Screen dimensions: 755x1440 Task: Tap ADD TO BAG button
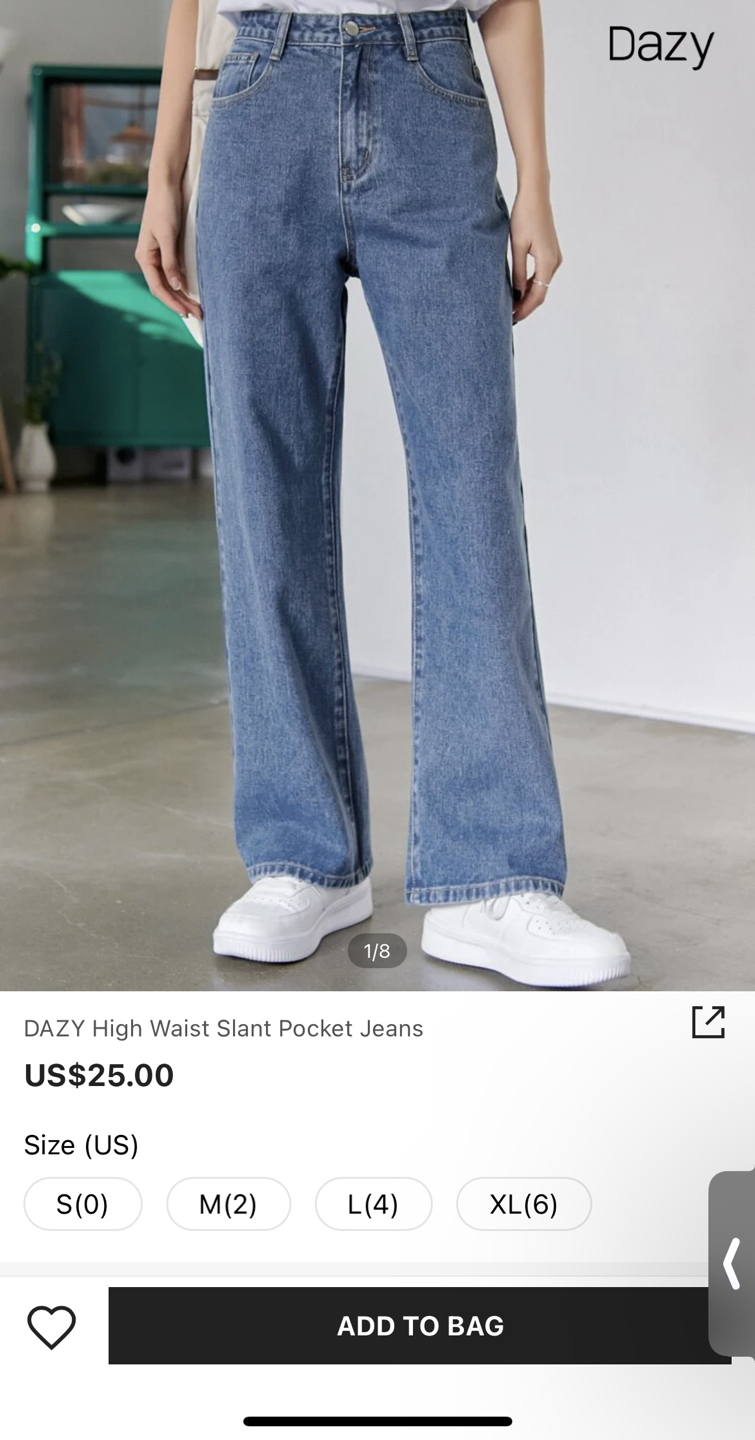[419, 1326]
